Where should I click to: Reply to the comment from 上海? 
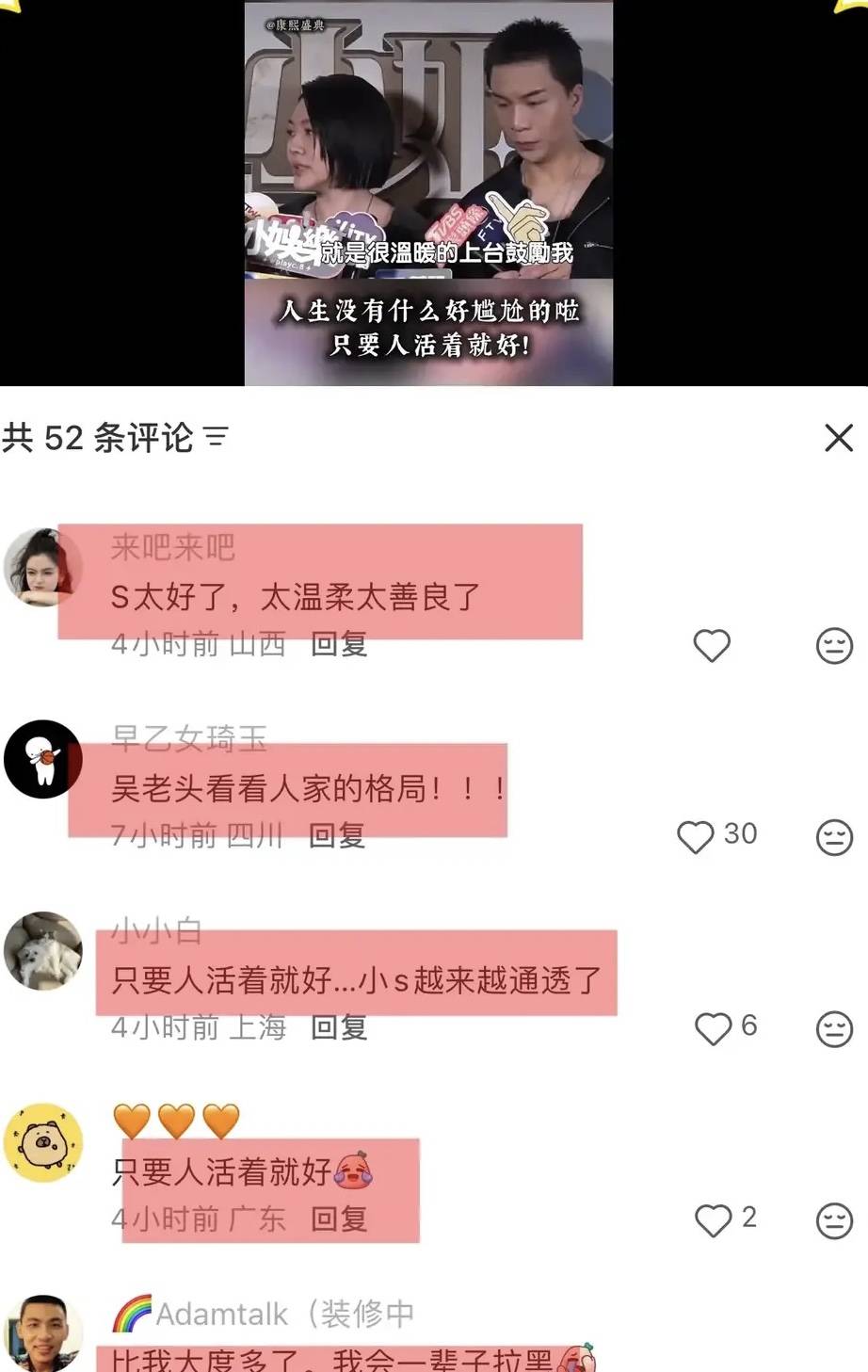[x=339, y=1027]
